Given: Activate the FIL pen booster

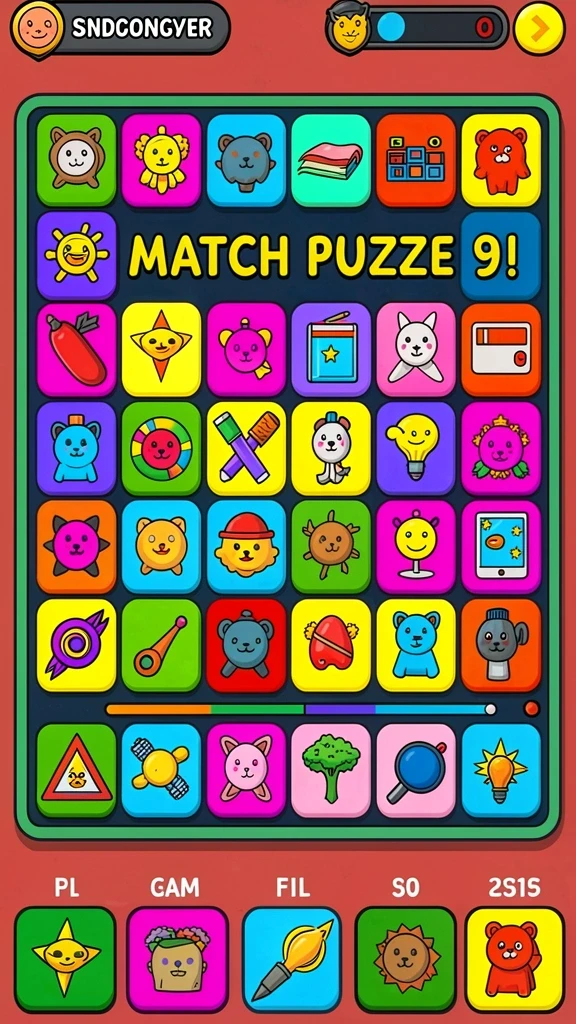Looking at the screenshot, I should [292, 959].
